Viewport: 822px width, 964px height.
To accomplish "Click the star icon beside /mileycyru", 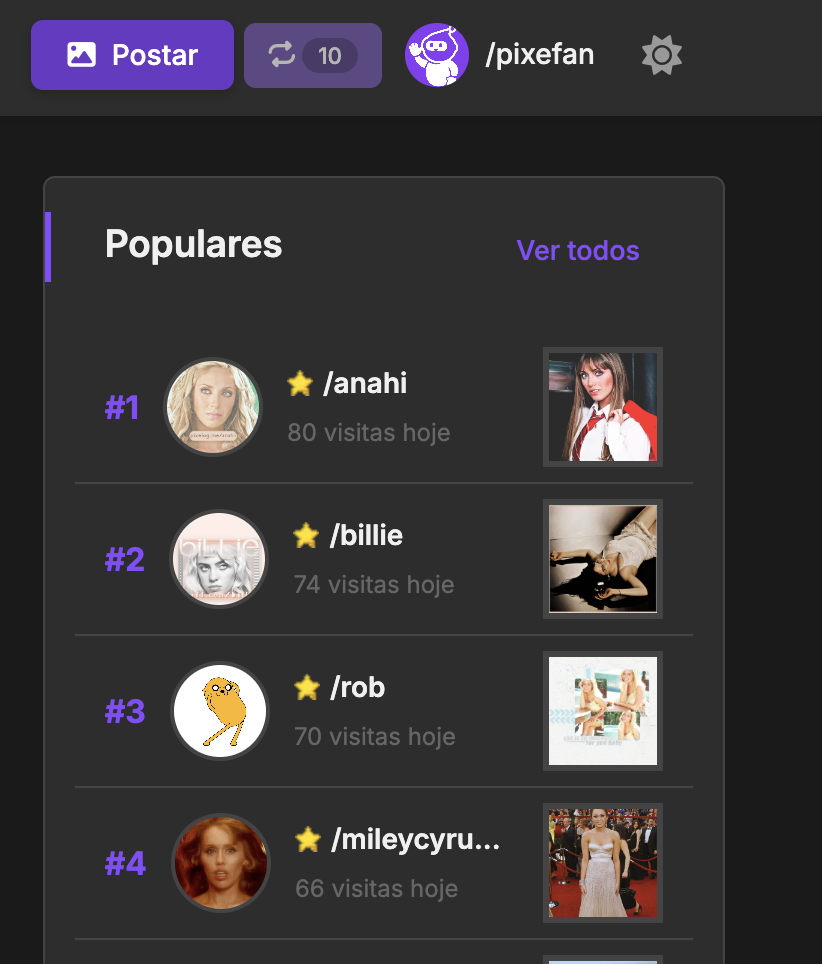I will click(306, 840).
